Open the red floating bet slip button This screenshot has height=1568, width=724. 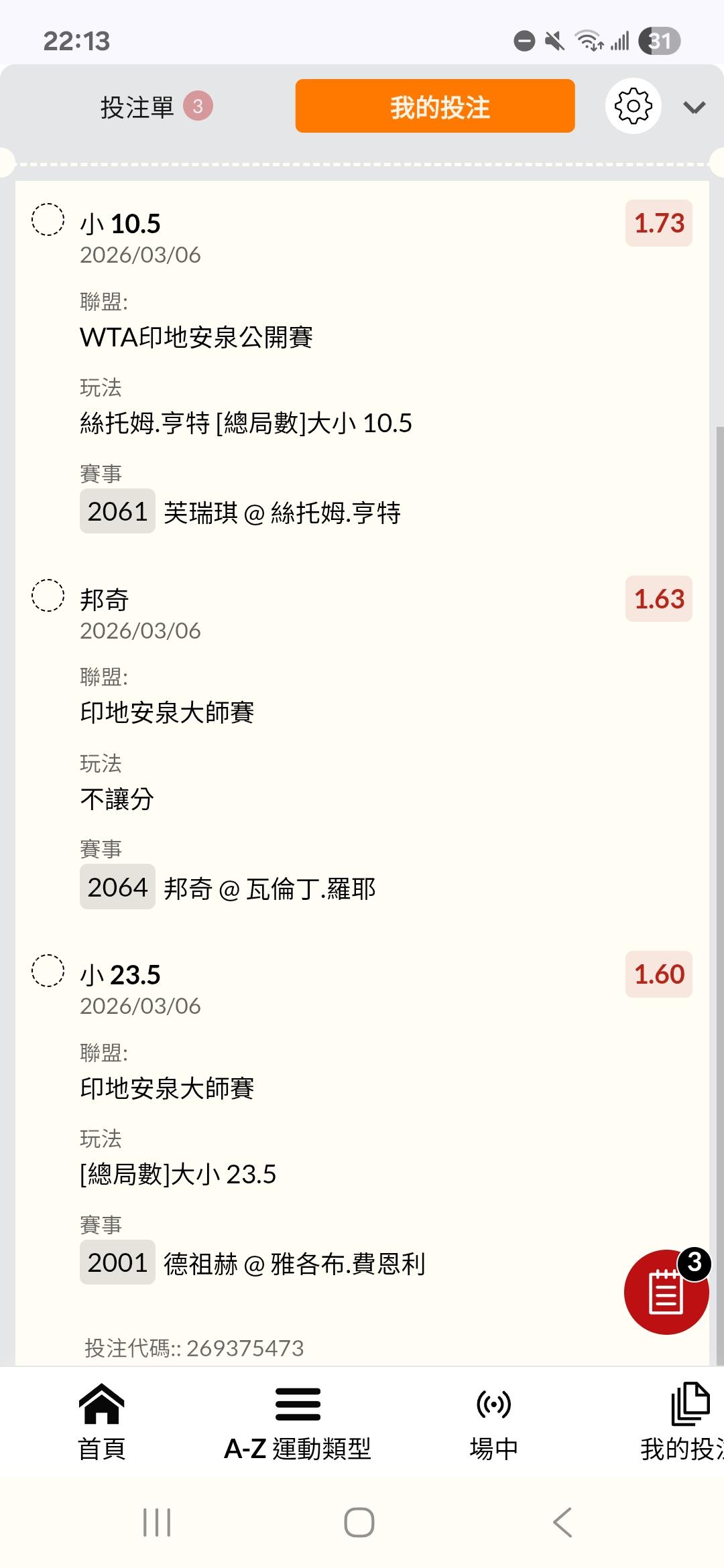[666, 1291]
